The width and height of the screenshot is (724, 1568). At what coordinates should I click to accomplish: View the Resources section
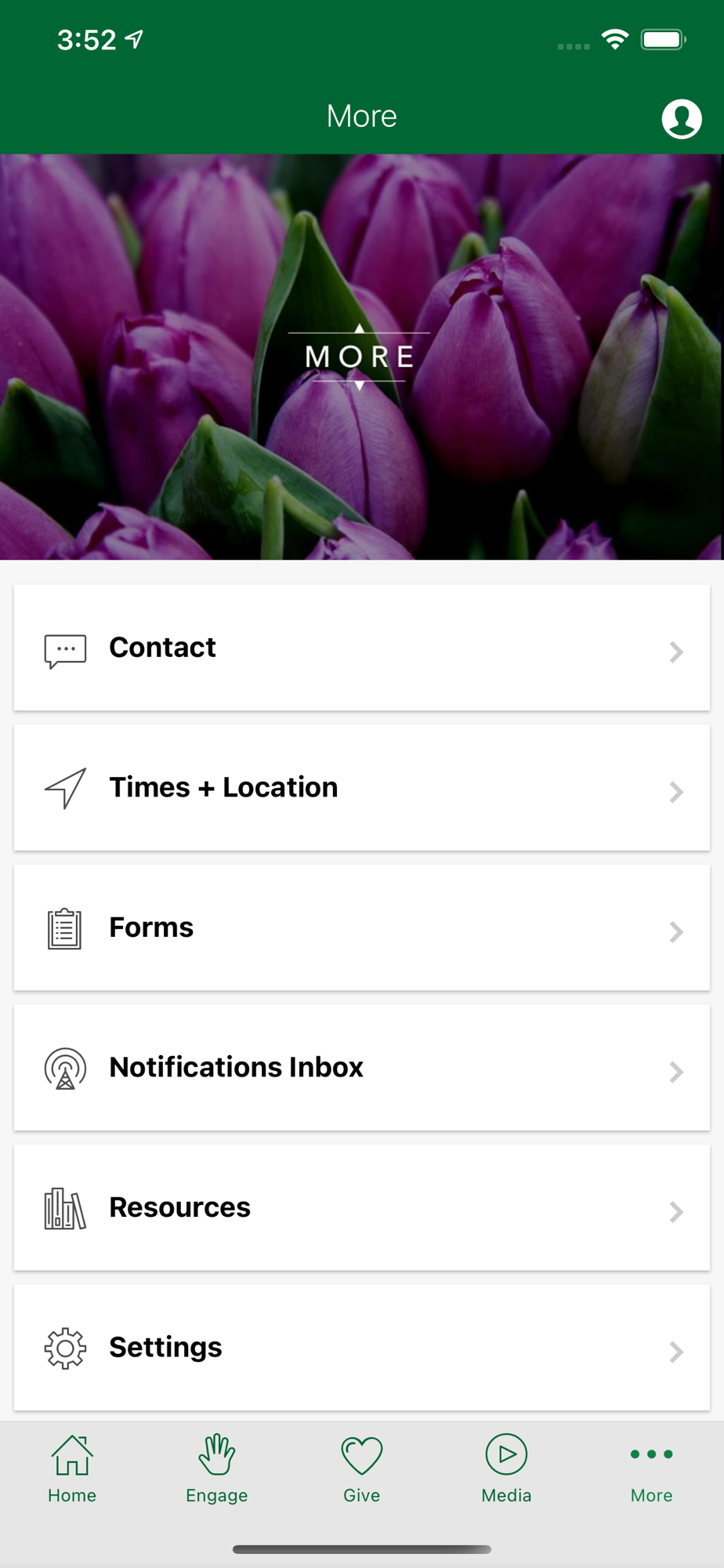(x=361, y=1208)
